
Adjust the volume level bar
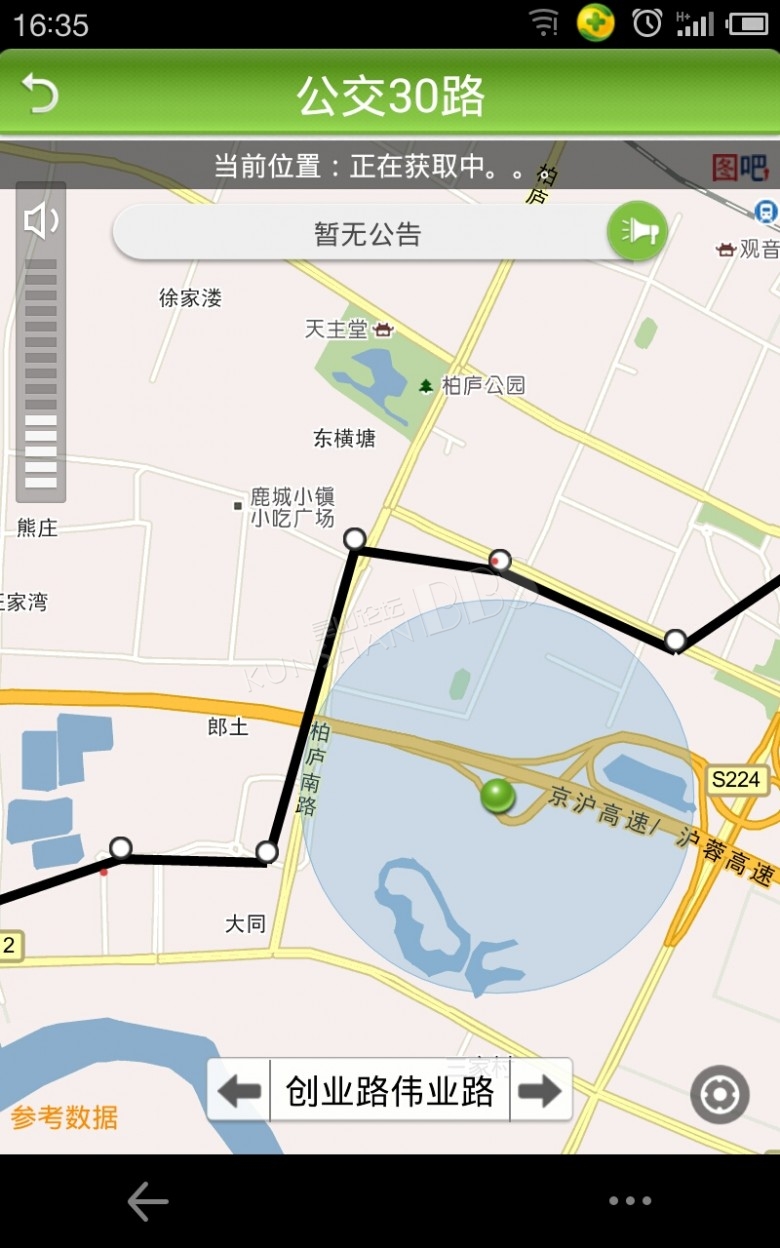tap(41, 374)
